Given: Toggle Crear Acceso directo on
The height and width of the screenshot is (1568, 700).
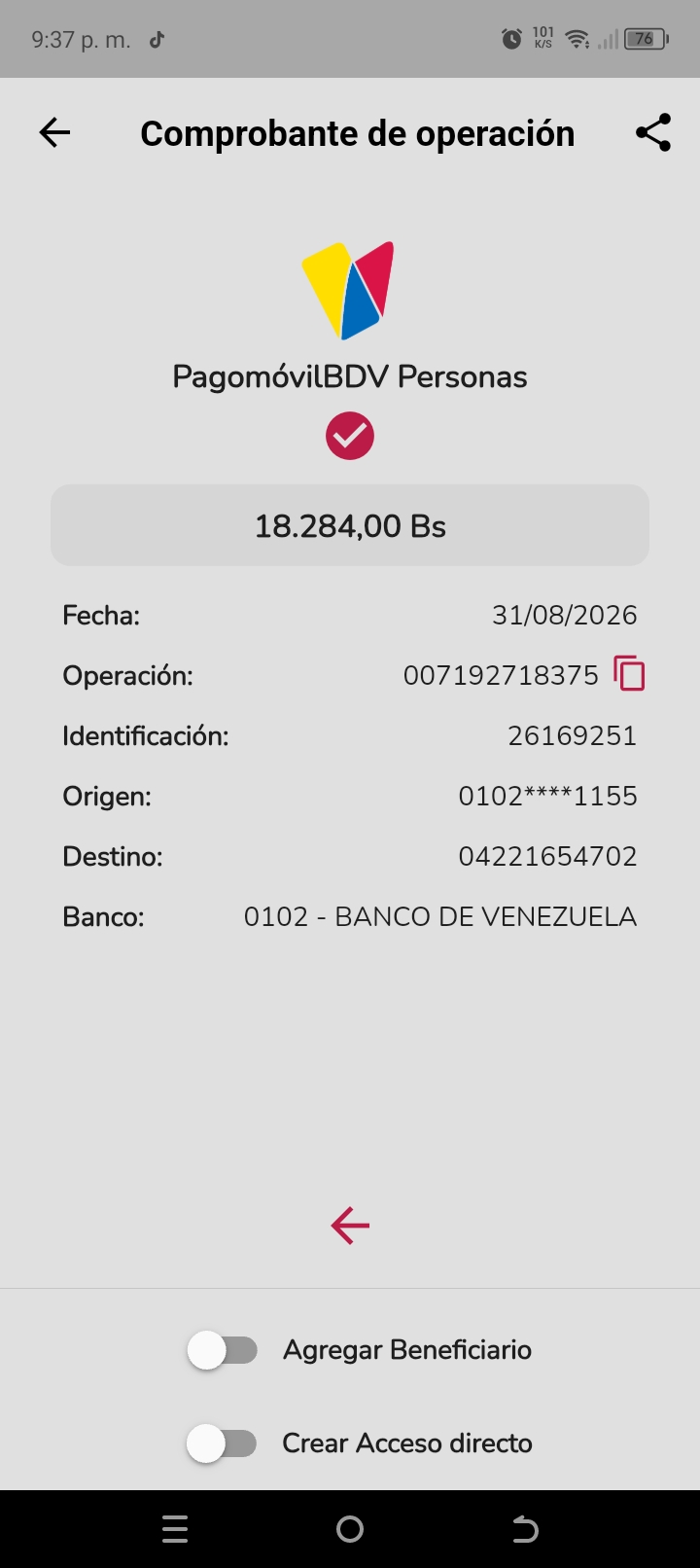Looking at the screenshot, I should (x=223, y=1443).
